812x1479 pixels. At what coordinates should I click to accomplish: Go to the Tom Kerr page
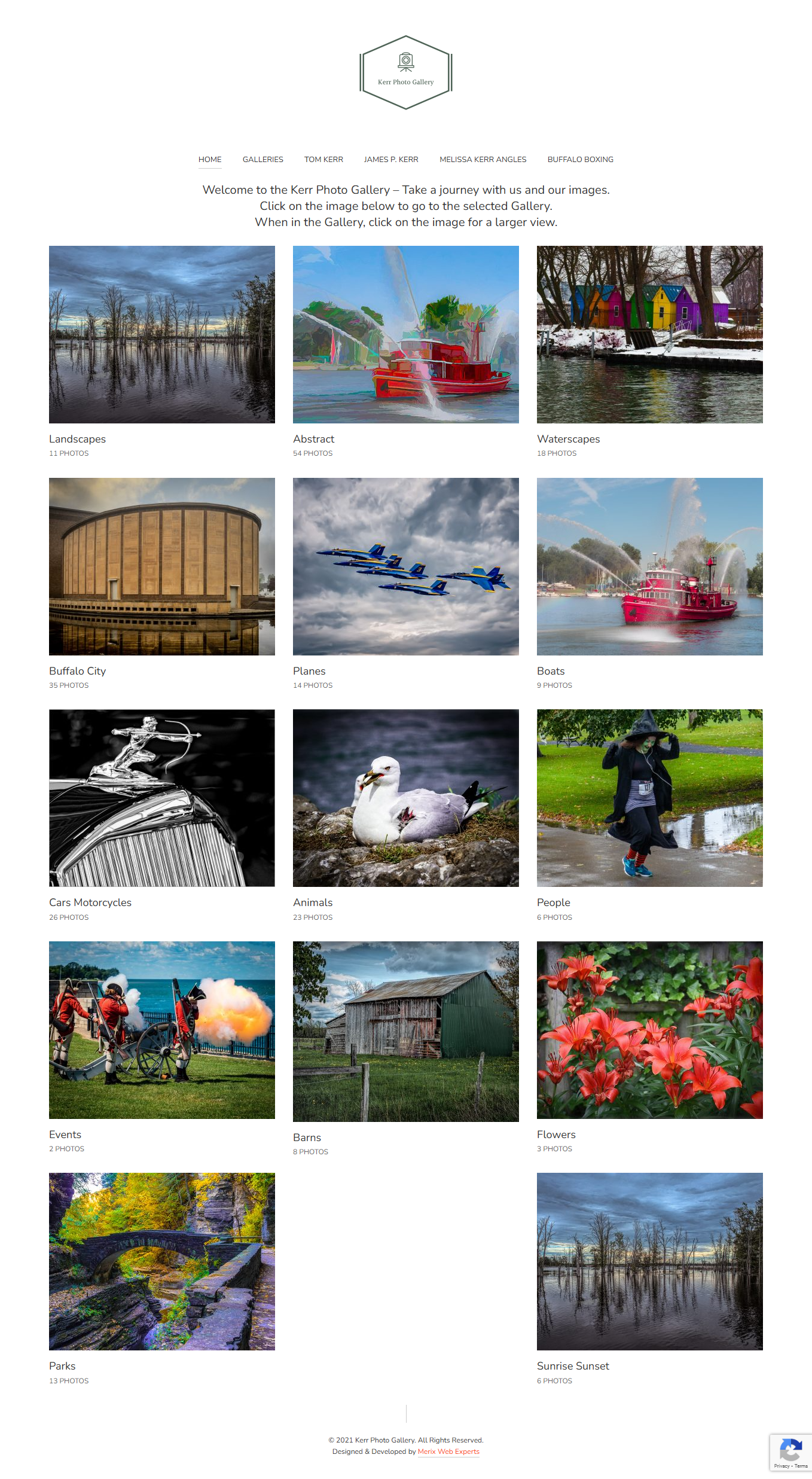(x=323, y=159)
